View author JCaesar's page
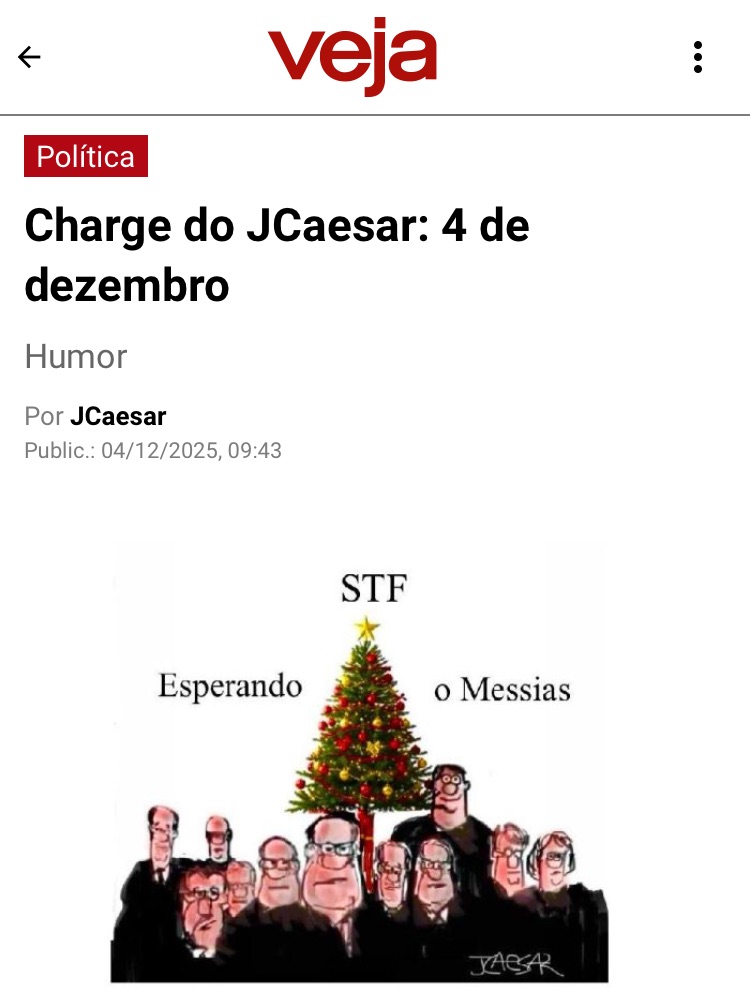The width and height of the screenshot is (750, 995). 118,416
